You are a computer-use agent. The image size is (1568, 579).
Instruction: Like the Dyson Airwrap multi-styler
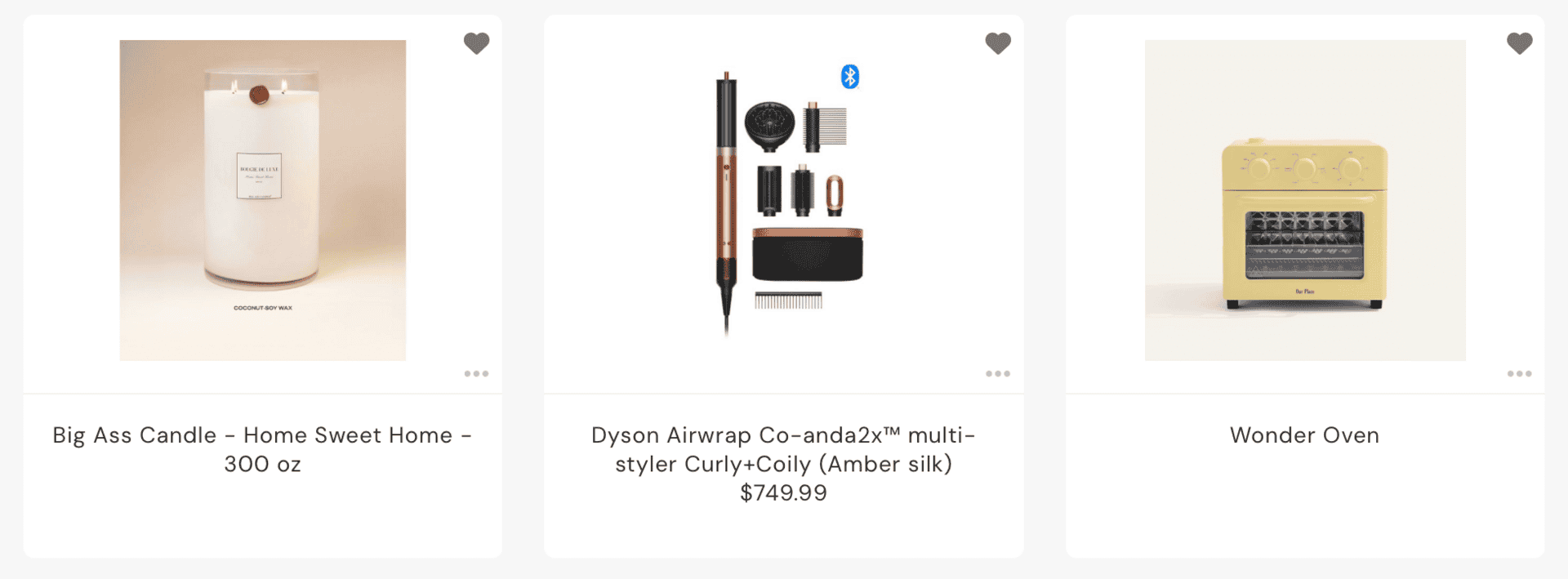pos(997,43)
